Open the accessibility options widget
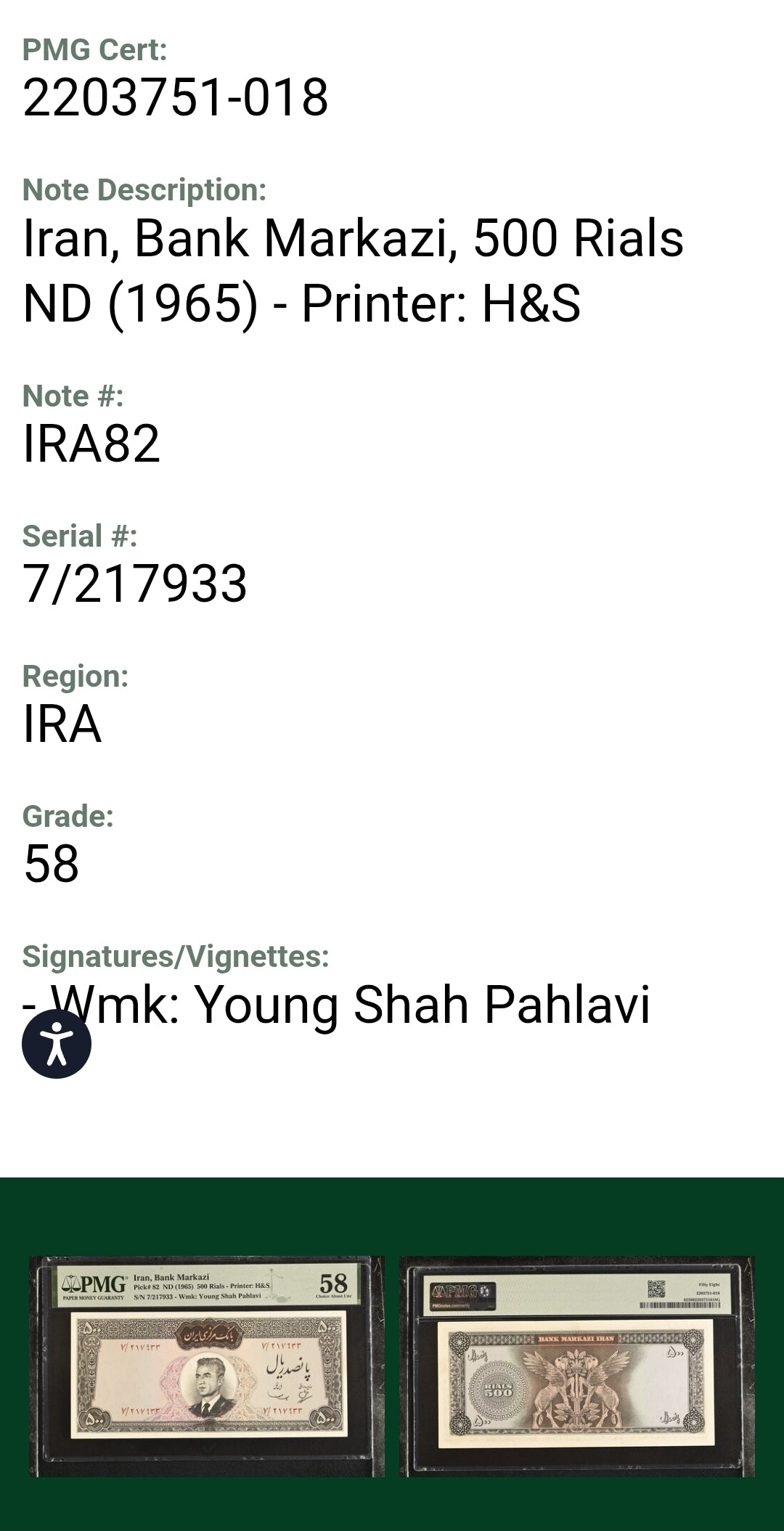This screenshot has height=1531, width=784. click(x=57, y=1044)
